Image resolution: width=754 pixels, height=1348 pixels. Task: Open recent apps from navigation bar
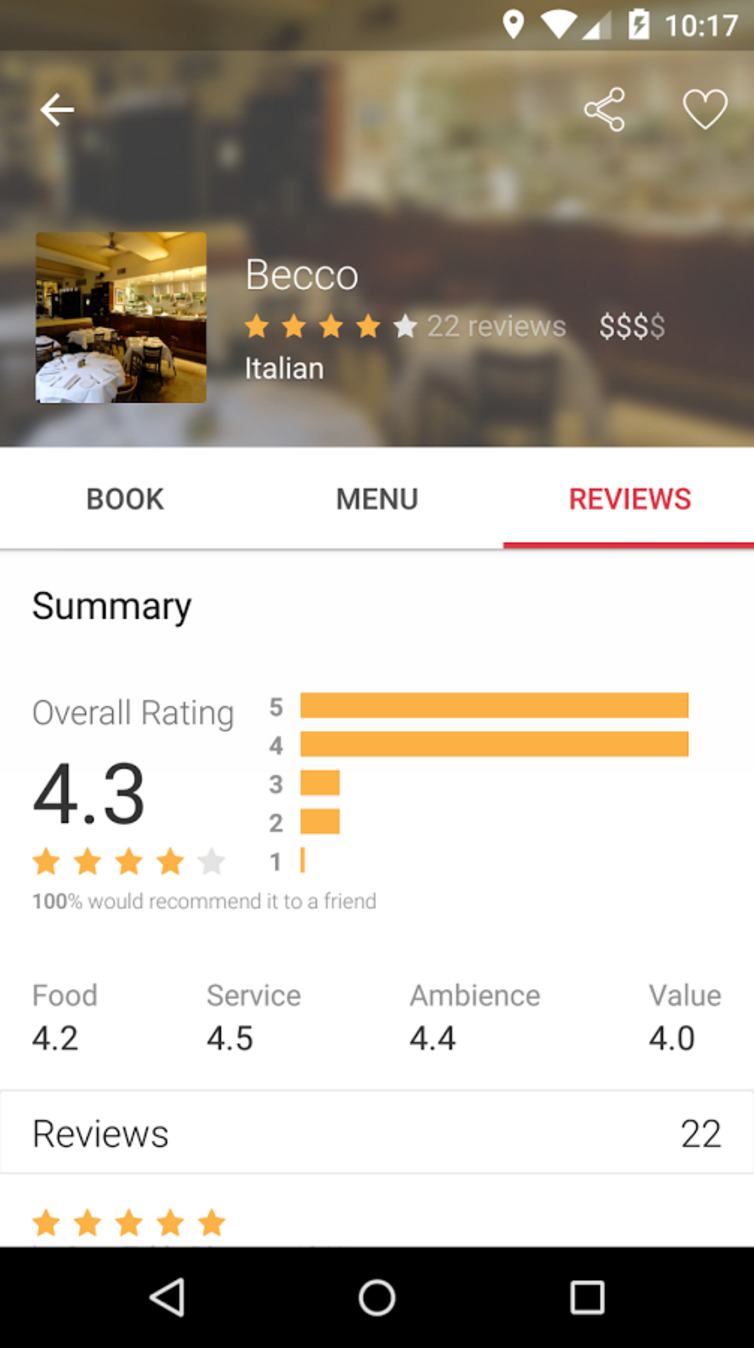[x=587, y=1297]
